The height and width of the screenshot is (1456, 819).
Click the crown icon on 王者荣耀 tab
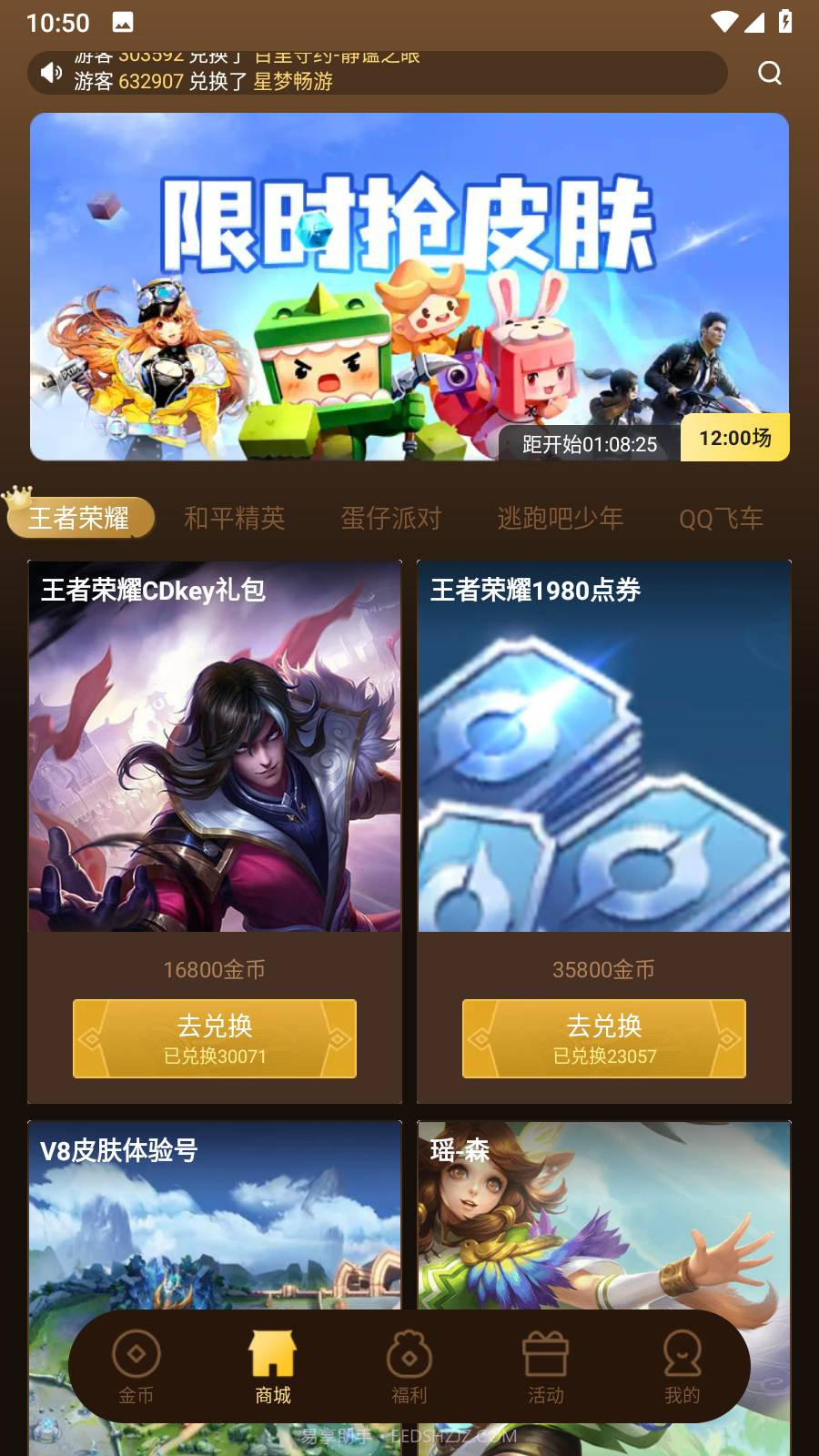tap(18, 496)
